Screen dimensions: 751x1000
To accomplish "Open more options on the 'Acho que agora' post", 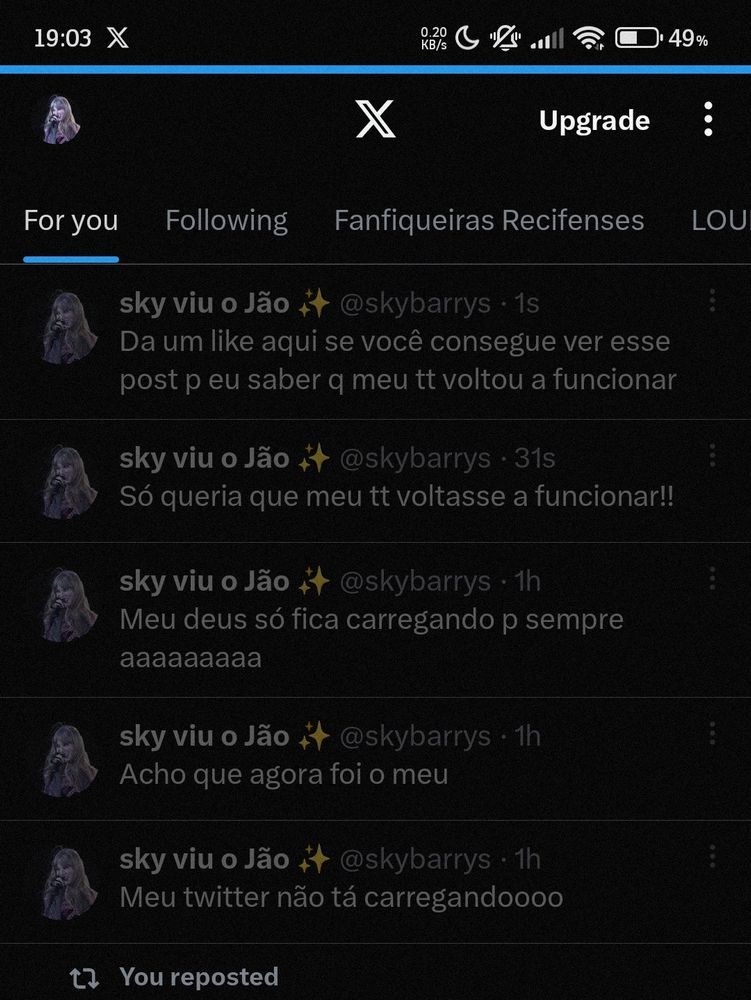I will [712, 735].
